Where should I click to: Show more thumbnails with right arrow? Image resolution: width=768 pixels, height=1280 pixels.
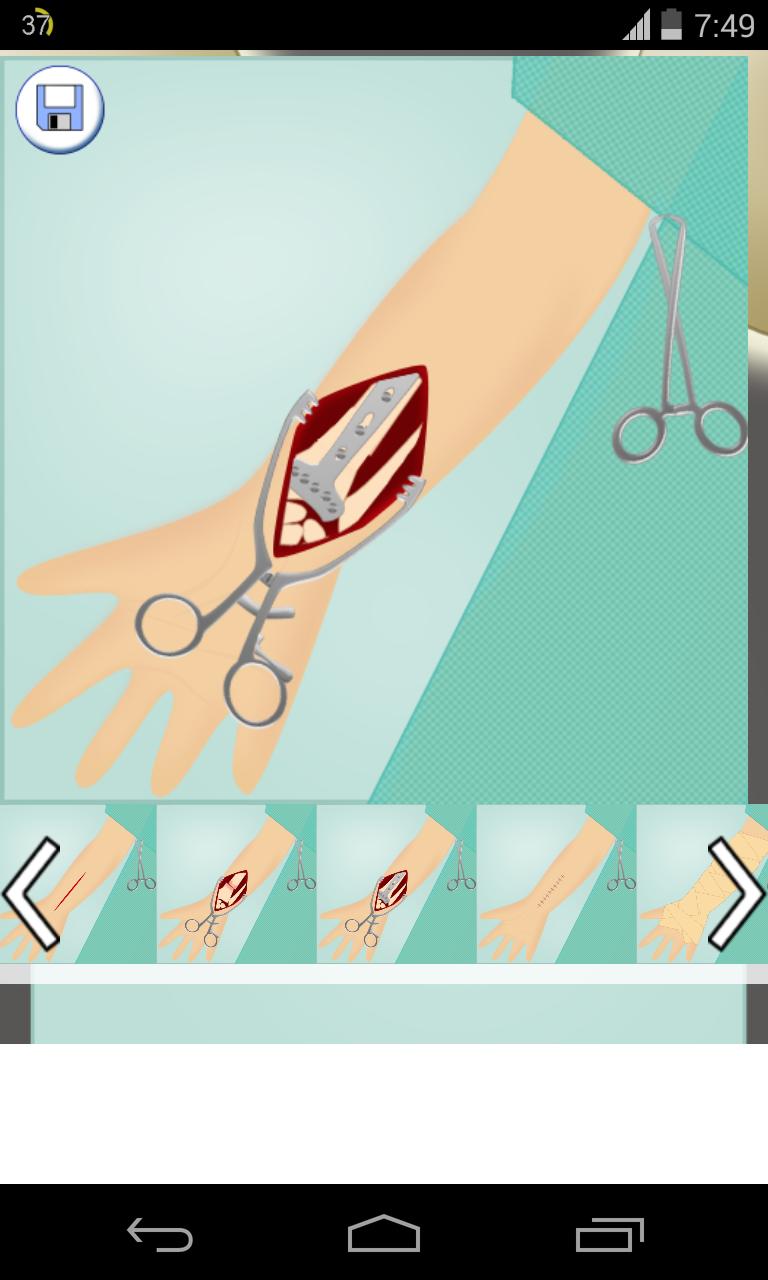pyautogui.click(x=738, y=893)
